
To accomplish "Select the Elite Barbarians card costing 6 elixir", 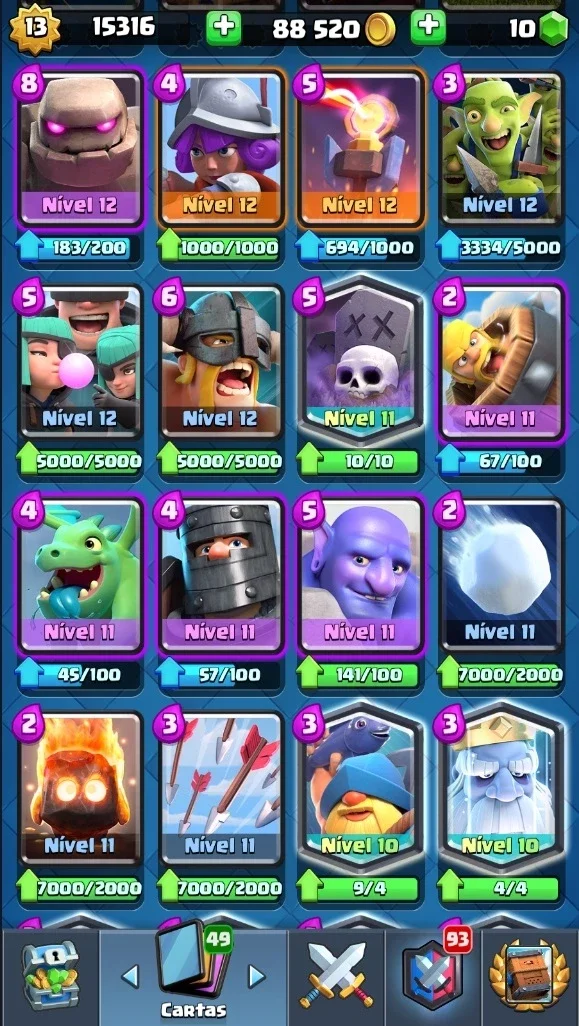I will (x=220, y=363).
